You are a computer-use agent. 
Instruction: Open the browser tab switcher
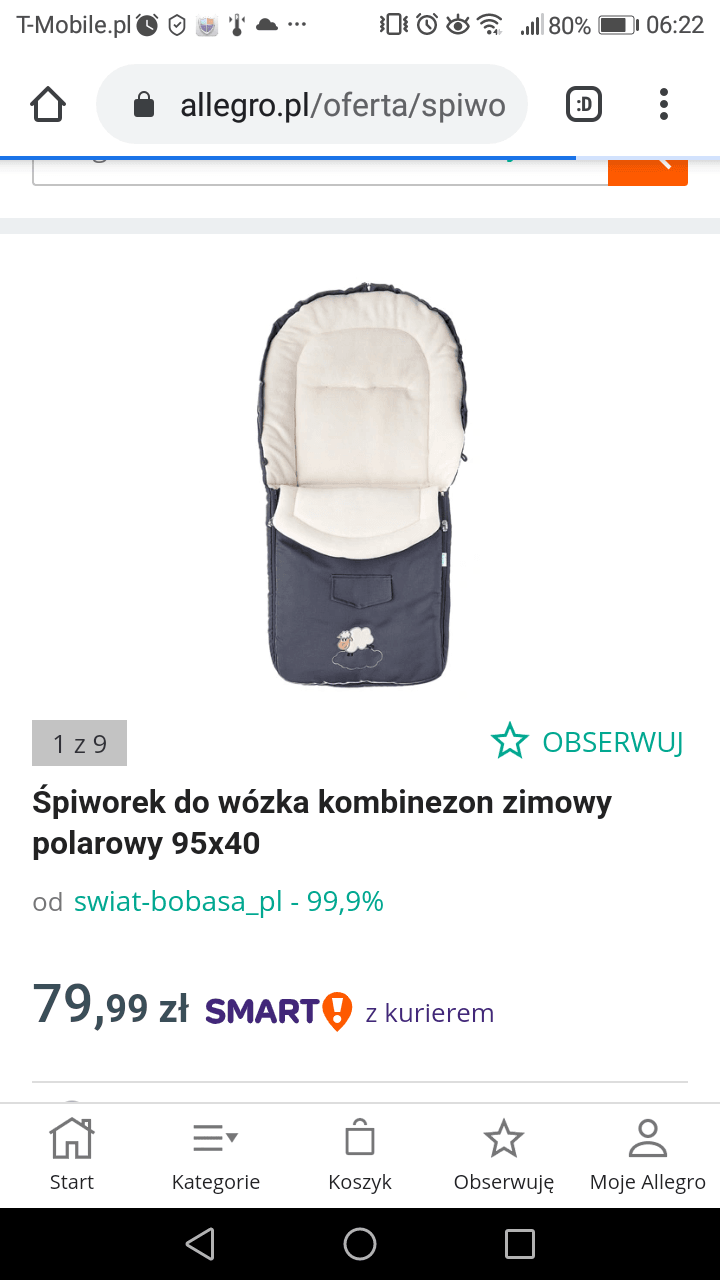click(x=584, y=104)
